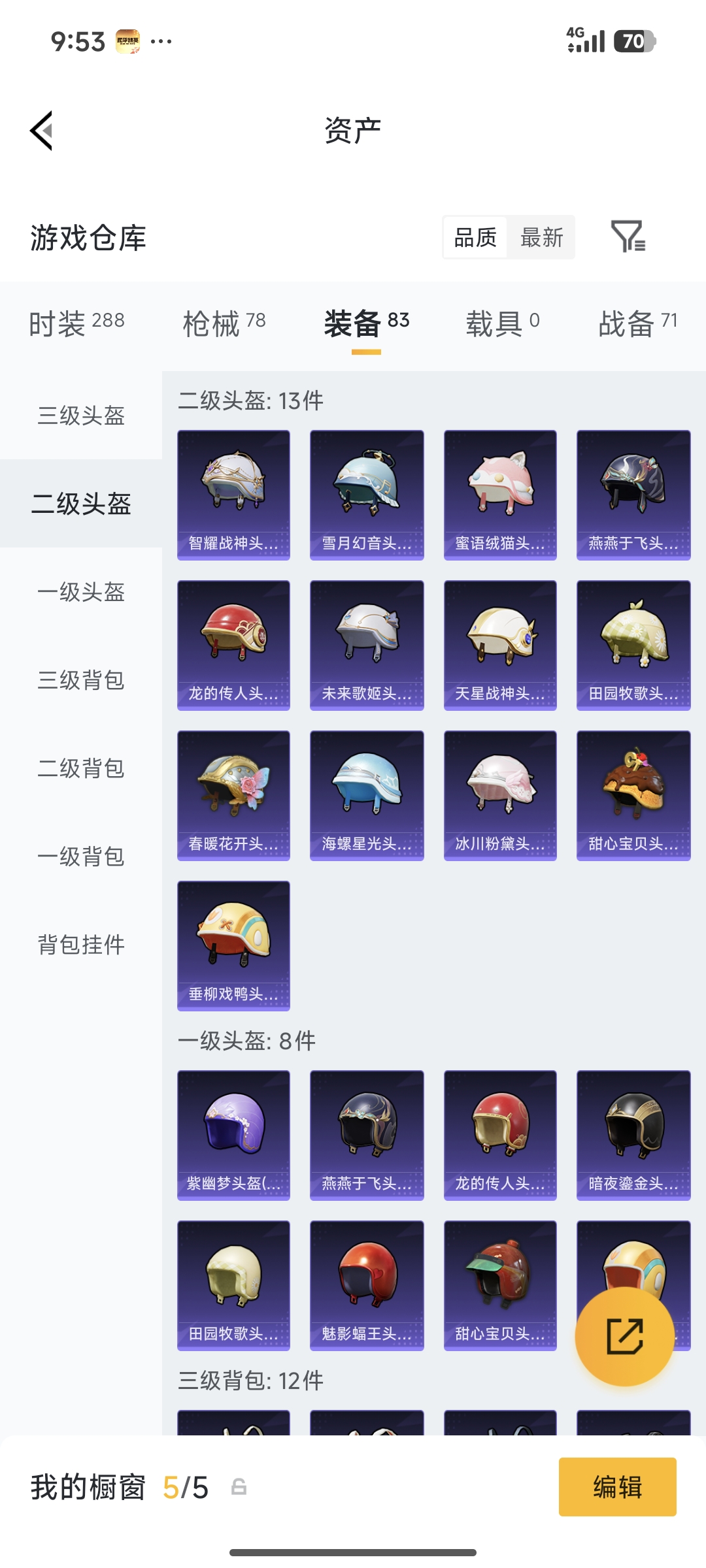Viewport: 706px width, 1568px height.
Task: Open the 和平精英 app icon in status bar
Action: [128, 41]
